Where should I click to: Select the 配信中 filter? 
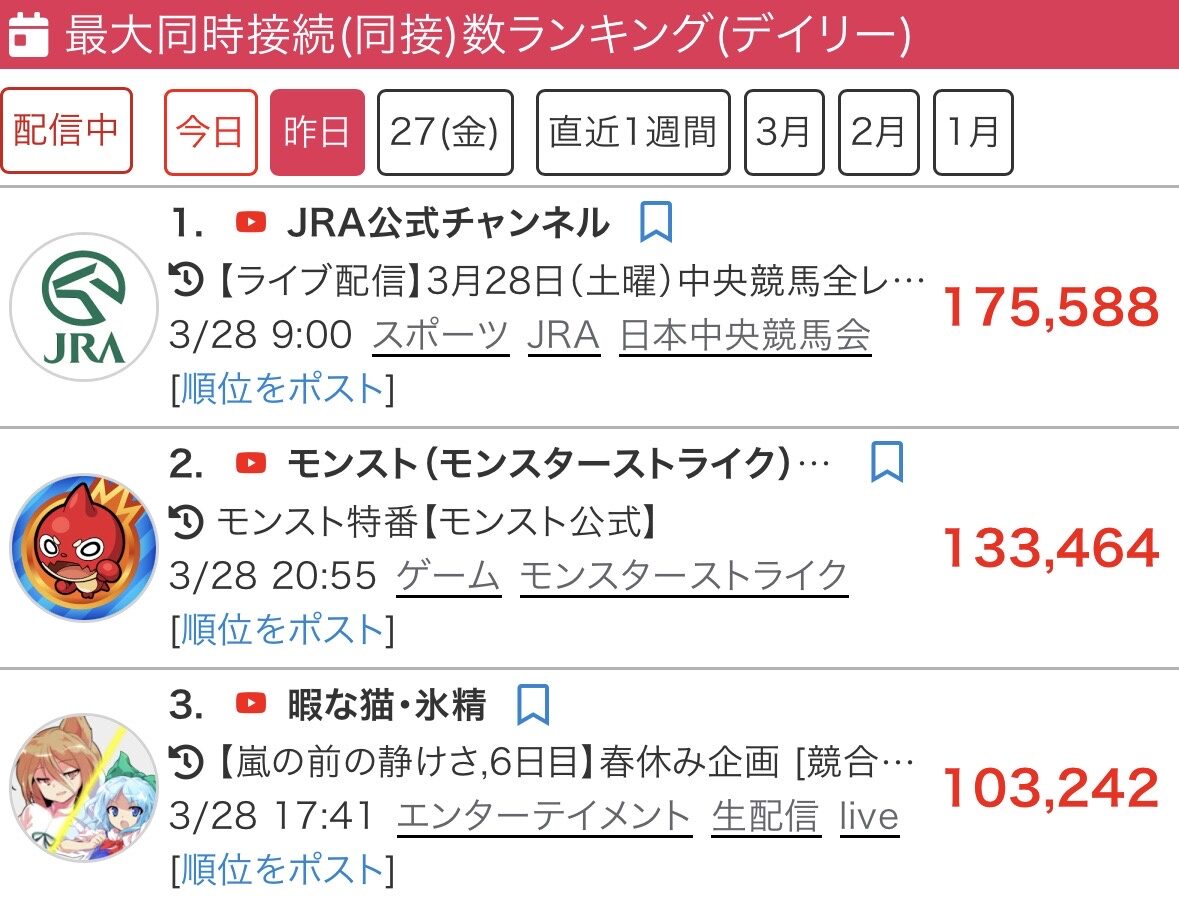tap(66, 131)
